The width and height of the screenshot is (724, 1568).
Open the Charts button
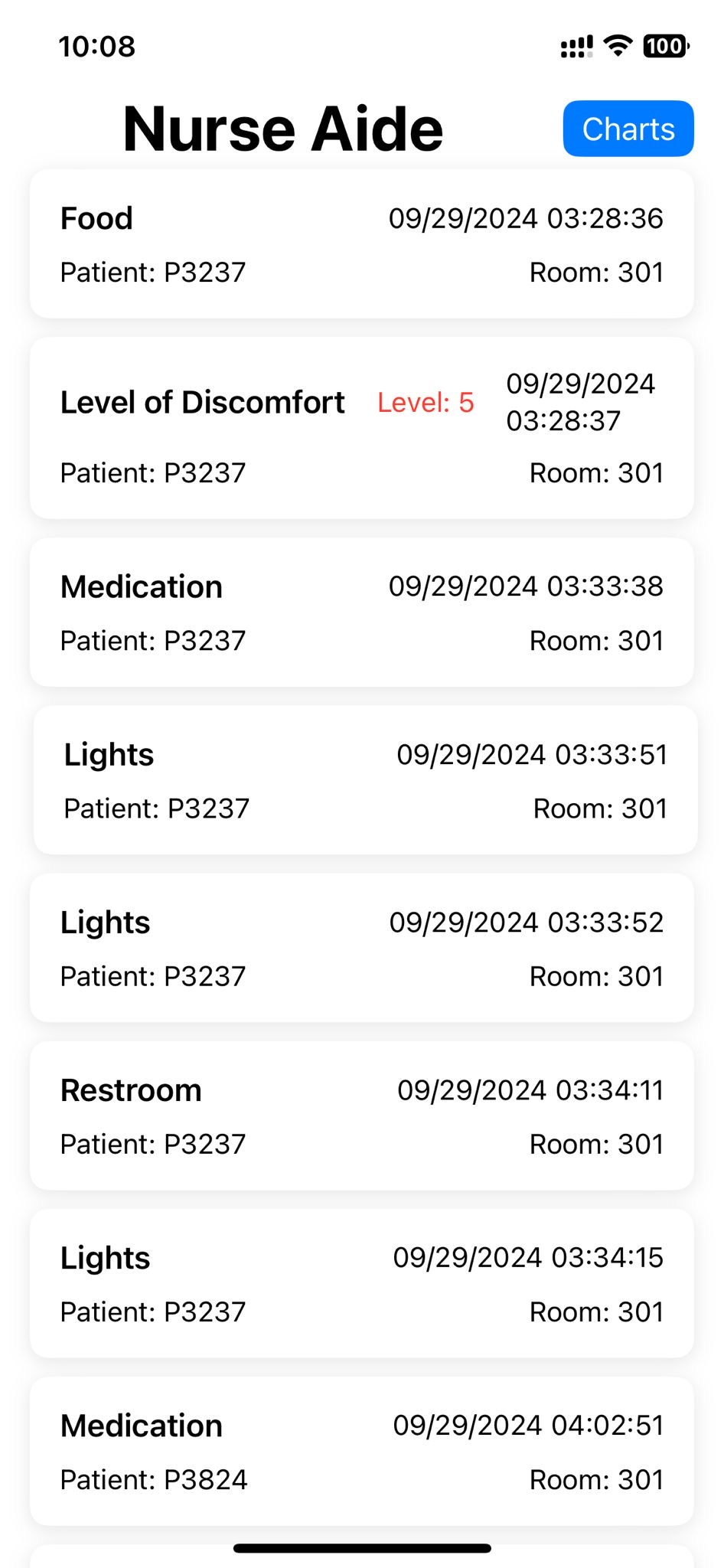point(628,129)
